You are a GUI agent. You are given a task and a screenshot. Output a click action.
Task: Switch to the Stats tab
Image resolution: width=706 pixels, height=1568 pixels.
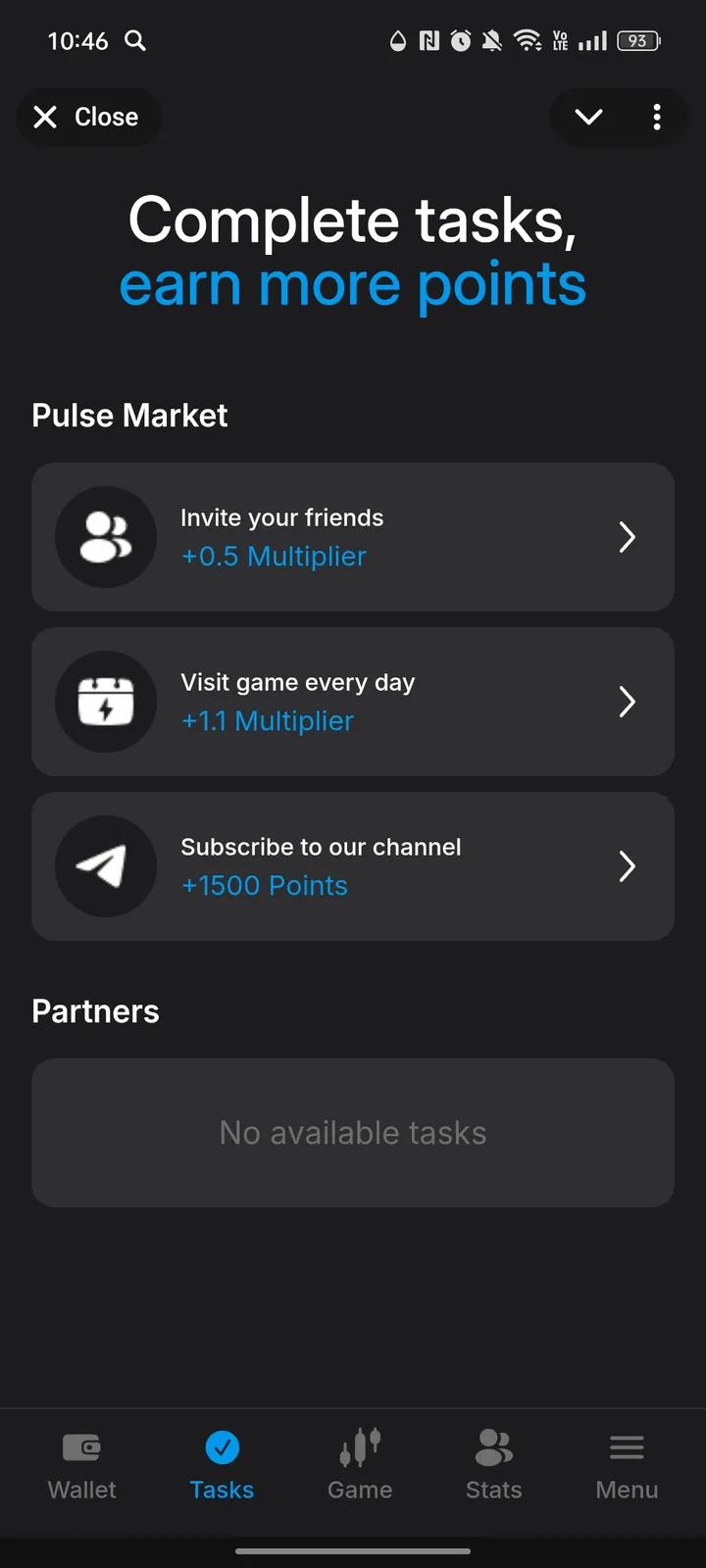[x=493, y=1465]
